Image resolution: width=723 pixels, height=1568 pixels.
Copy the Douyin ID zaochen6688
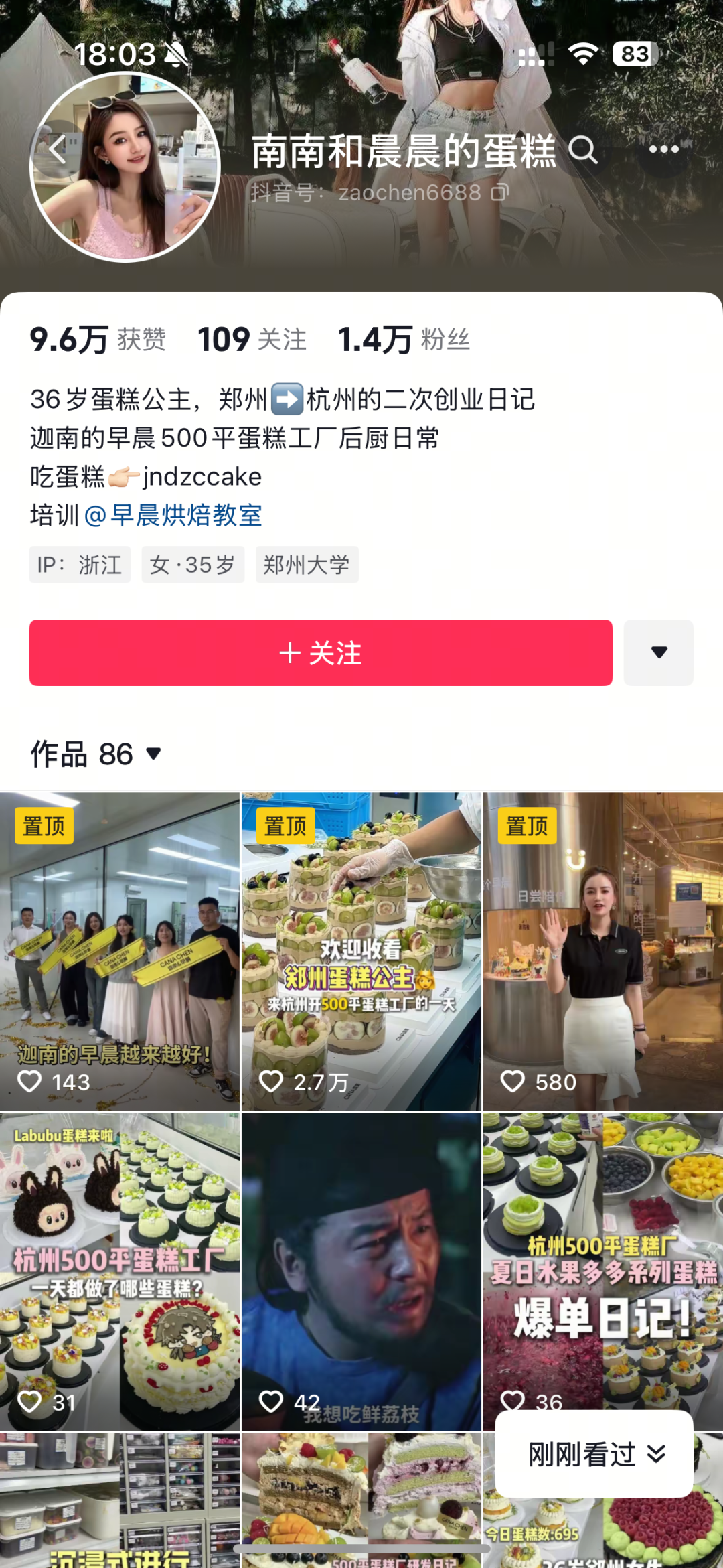500,193
